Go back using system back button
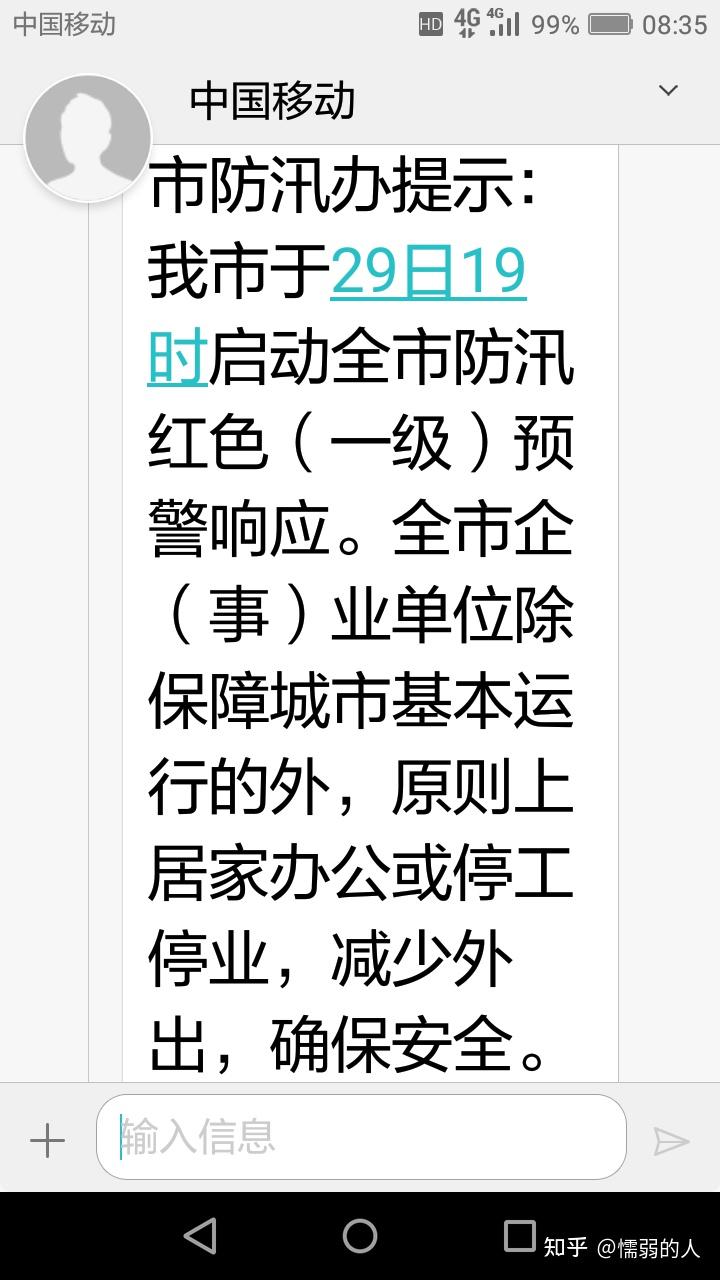 click(x=200, y=1236)
